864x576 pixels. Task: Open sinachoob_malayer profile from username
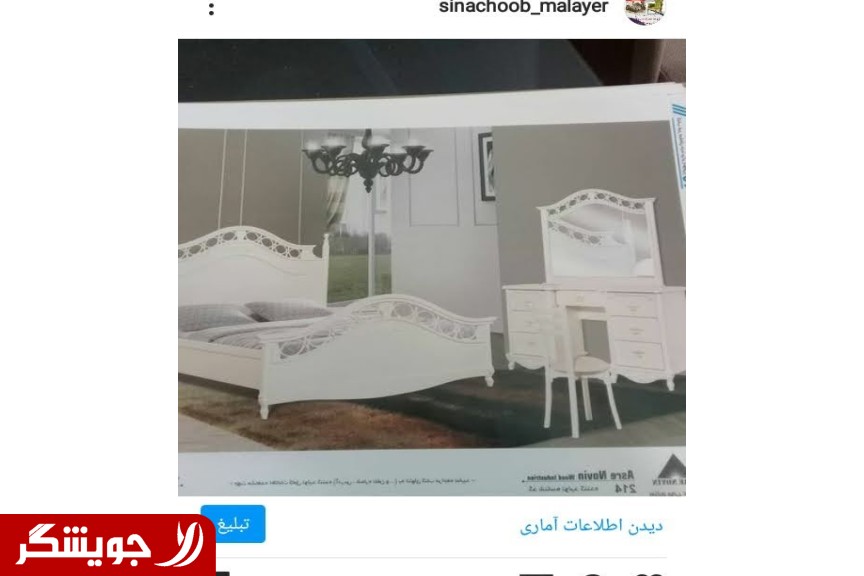[523, 7]
